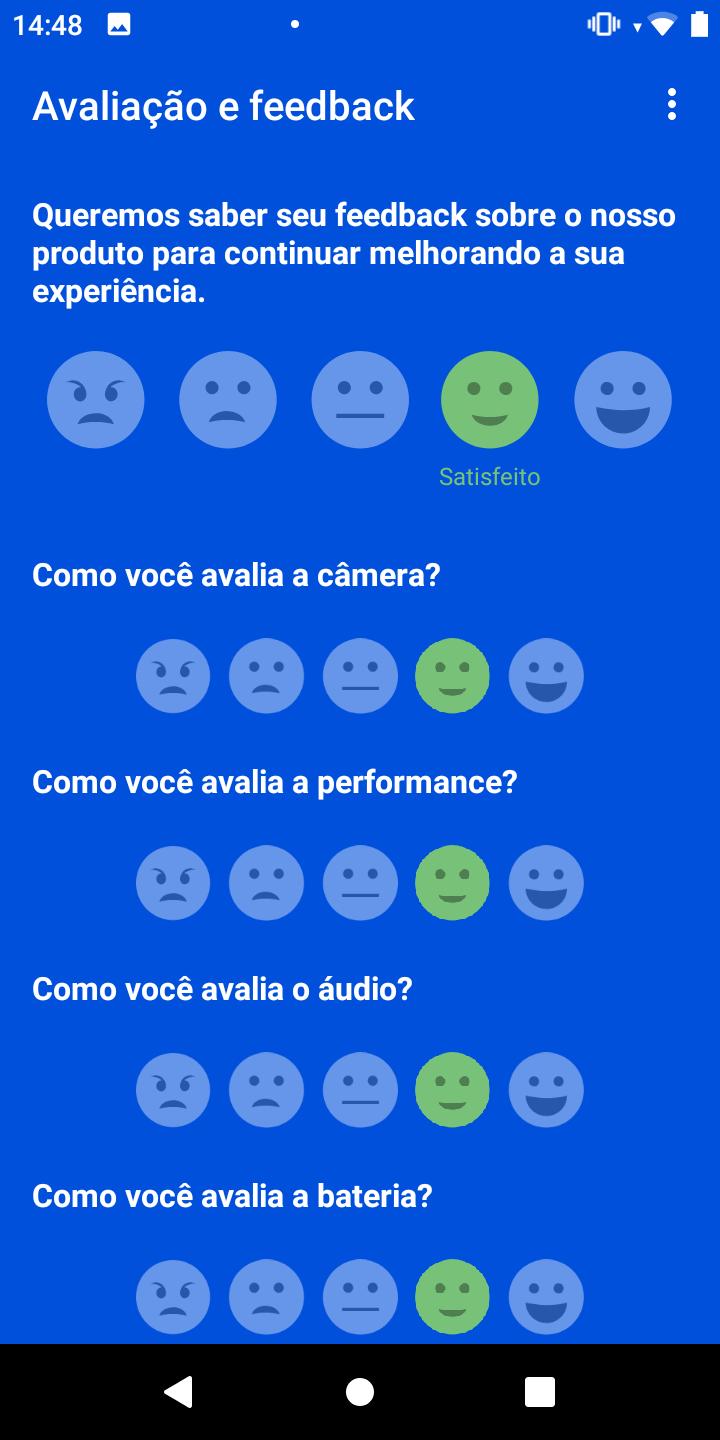The width and height of the screenshot is (720, 1440).
Task: Give performance the very happy face
Action: (x=546, y=883)
